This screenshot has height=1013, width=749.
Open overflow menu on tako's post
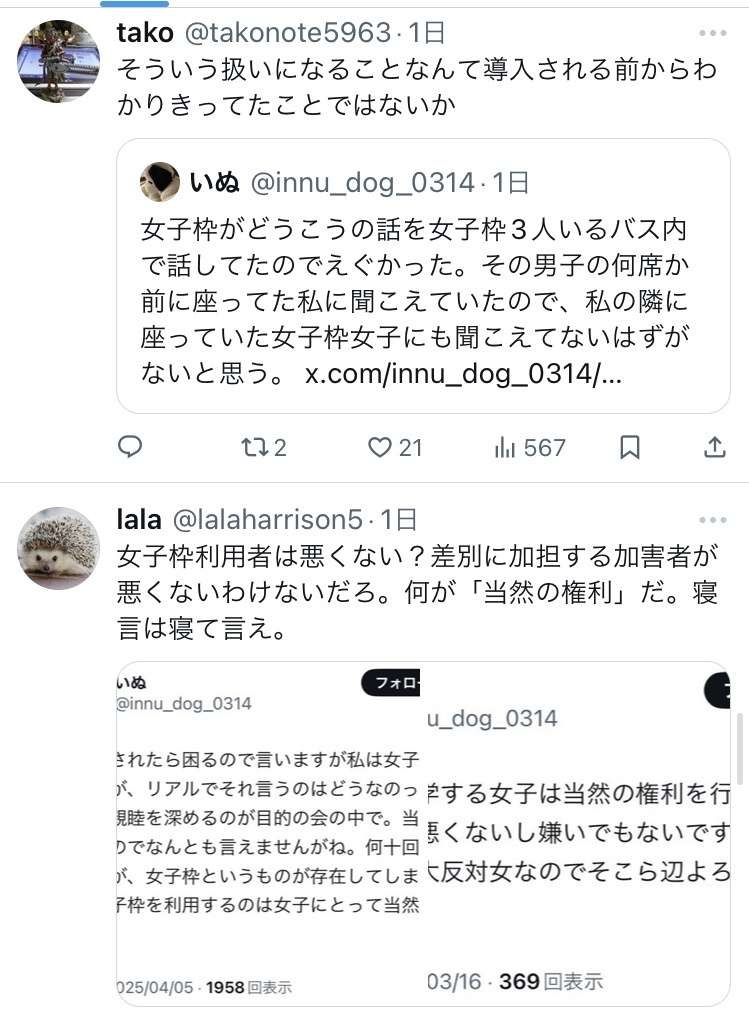713,33
